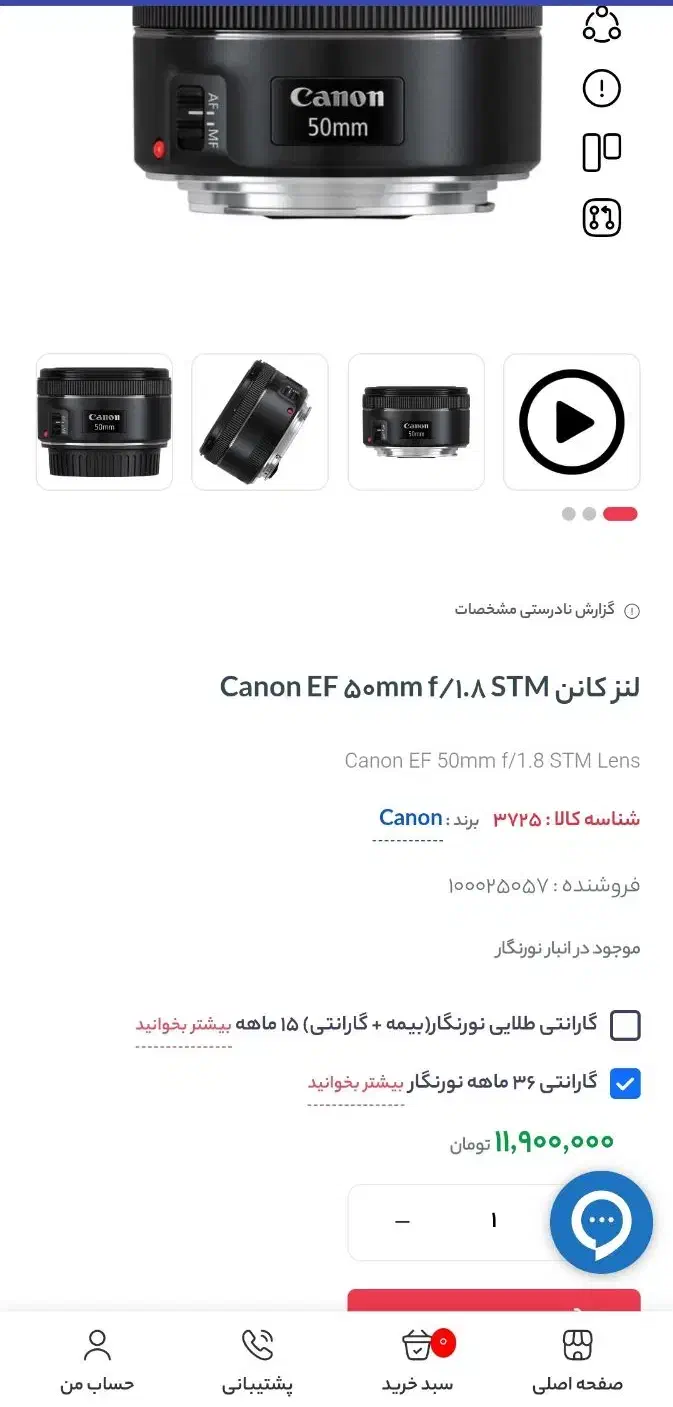Screen dimensions: 673x1407
Task: Uncheck the 36-month Noornegar warranty
Action: [625, 1083]
